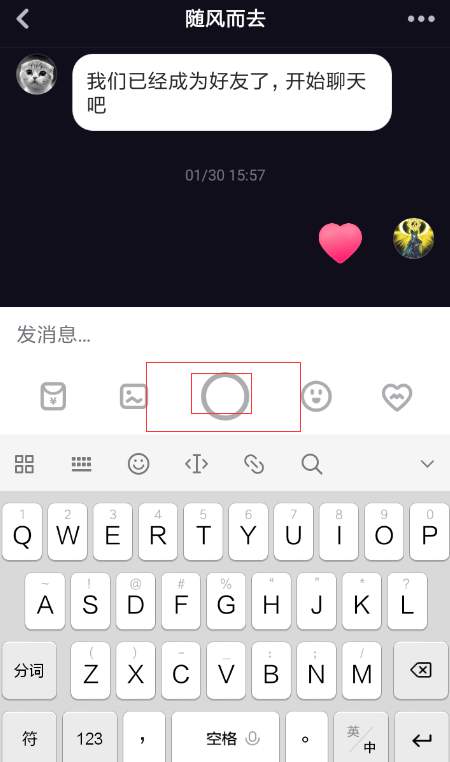Open the keyboard search tool
450x762 pixels.
click(312, 464)
